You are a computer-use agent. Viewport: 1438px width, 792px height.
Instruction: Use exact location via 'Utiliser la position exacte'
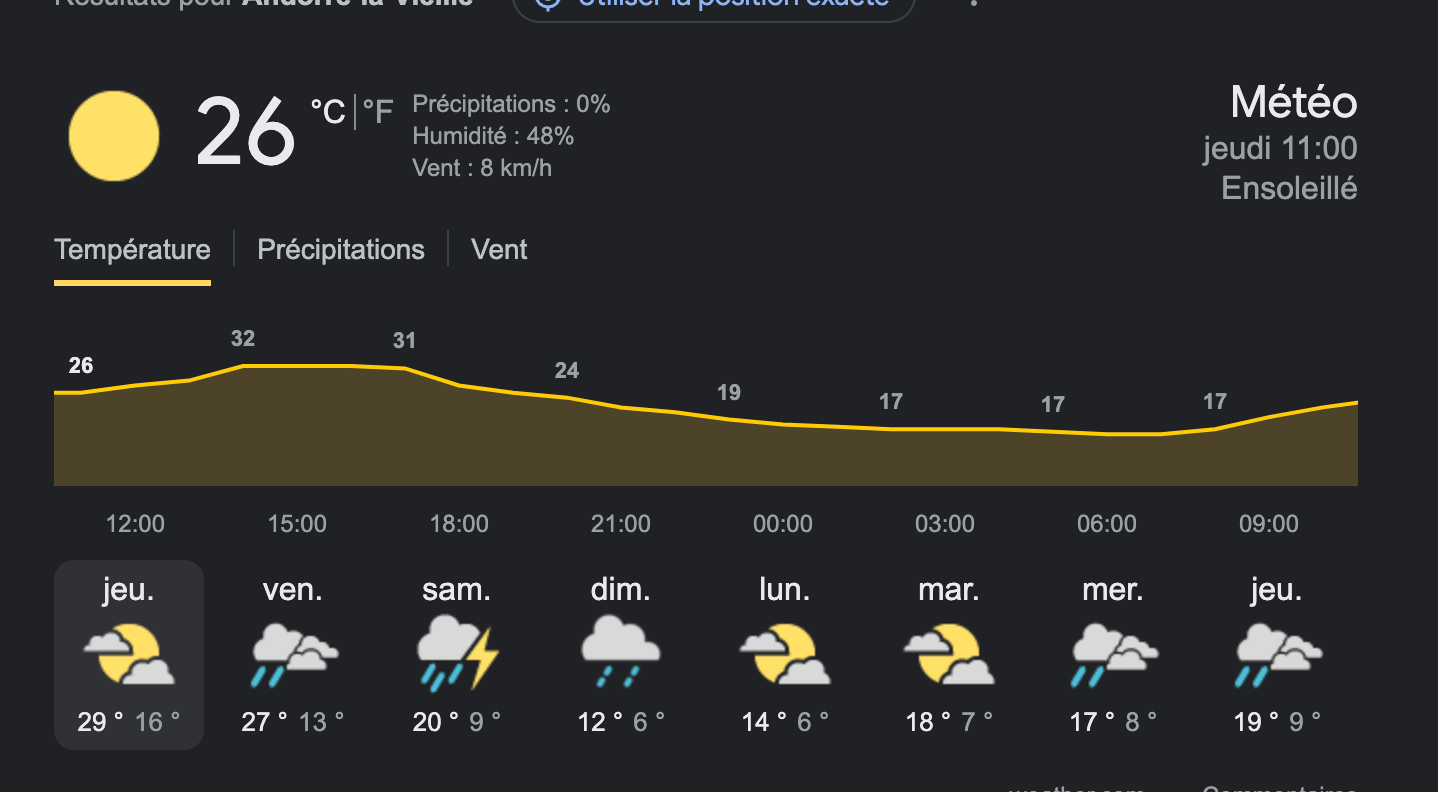[713, 5]
